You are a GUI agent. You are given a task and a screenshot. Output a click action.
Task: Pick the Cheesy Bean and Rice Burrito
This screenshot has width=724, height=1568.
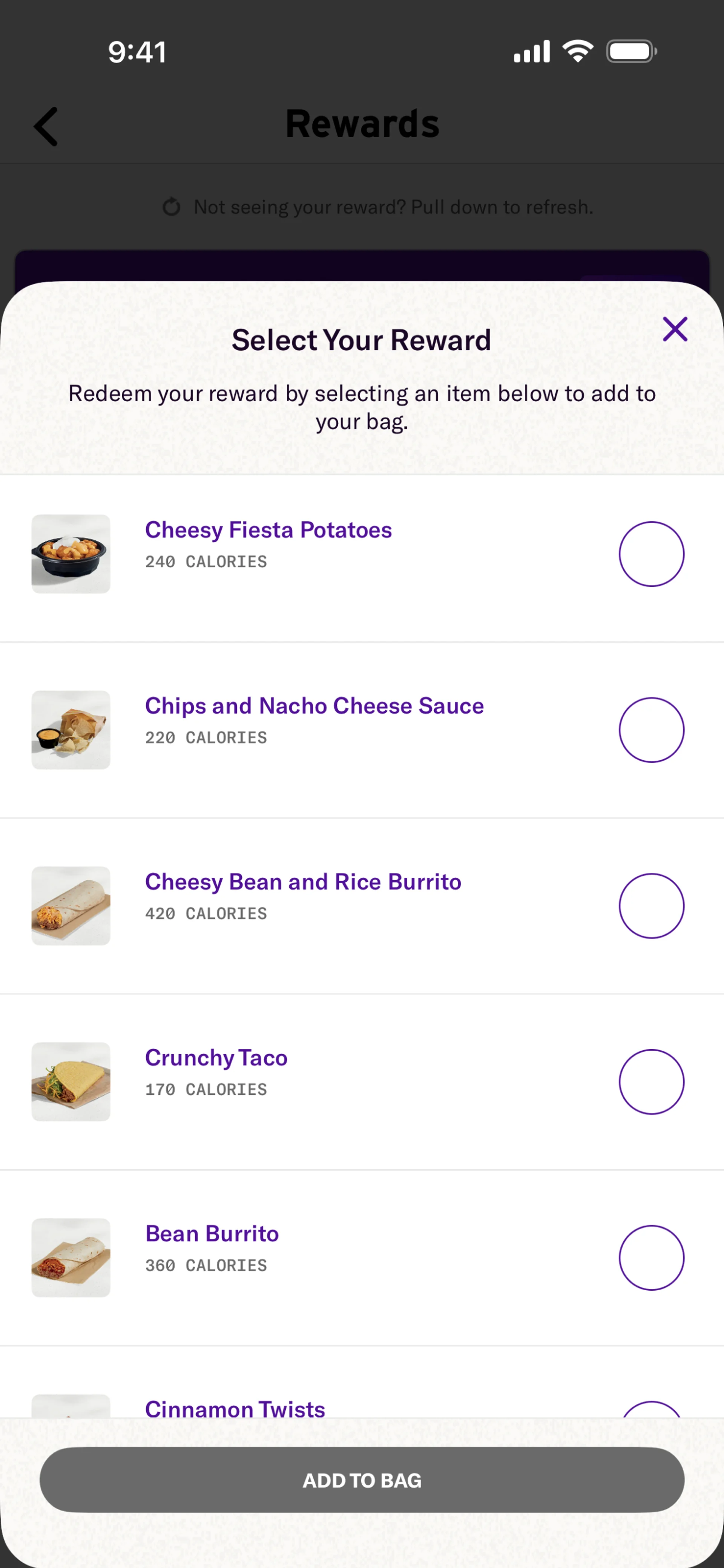click(x=651, y=906)
